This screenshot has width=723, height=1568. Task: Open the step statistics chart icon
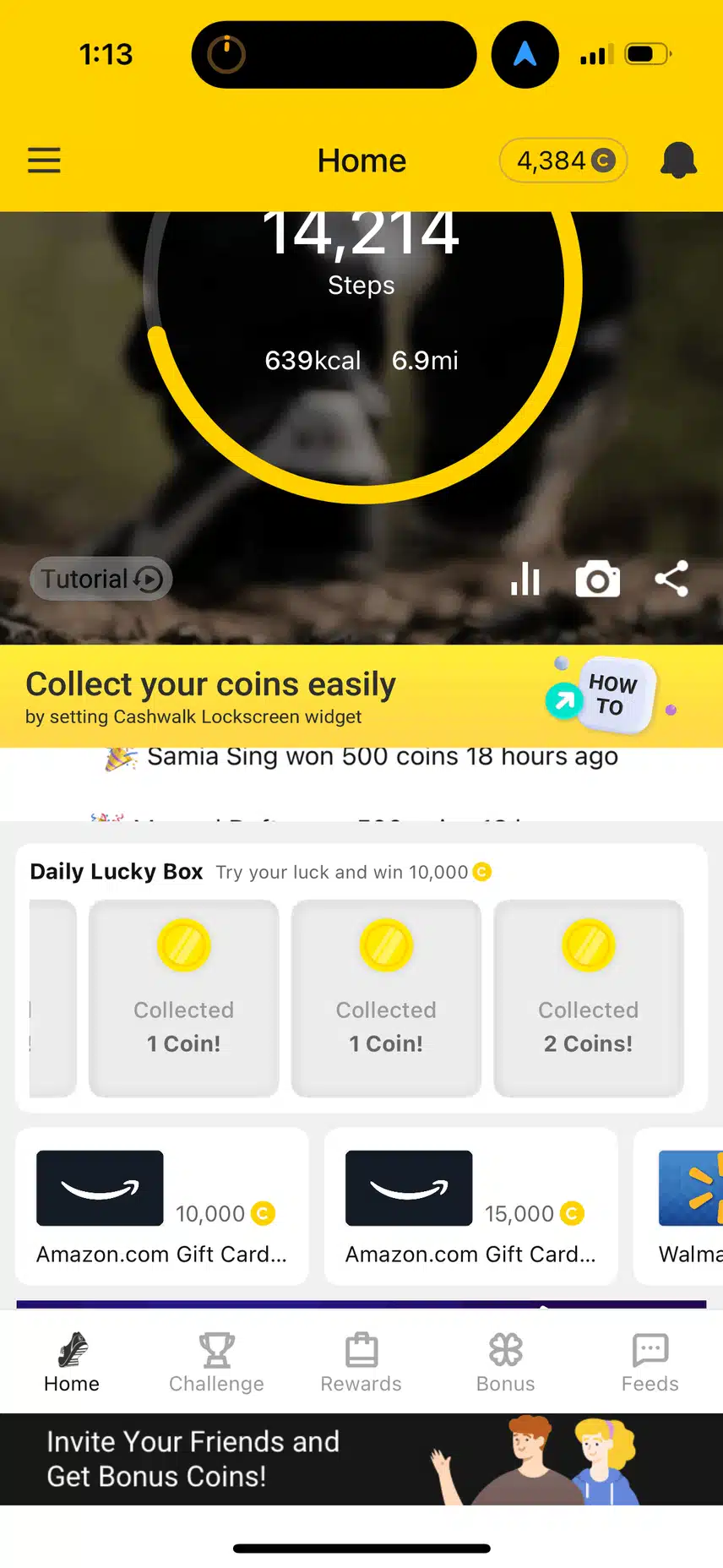pos(525,580)
